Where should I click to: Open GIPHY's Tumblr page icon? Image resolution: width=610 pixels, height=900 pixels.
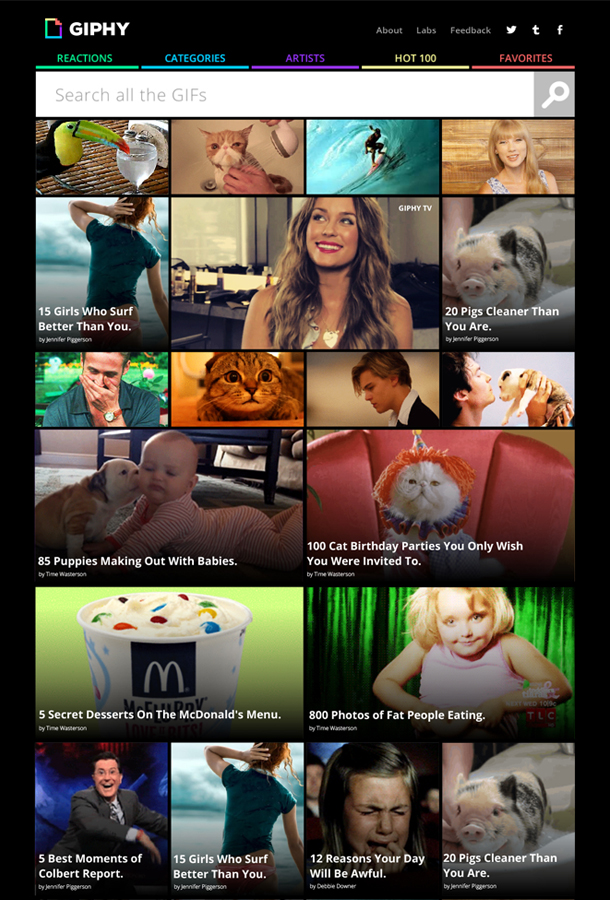(536, 30)
